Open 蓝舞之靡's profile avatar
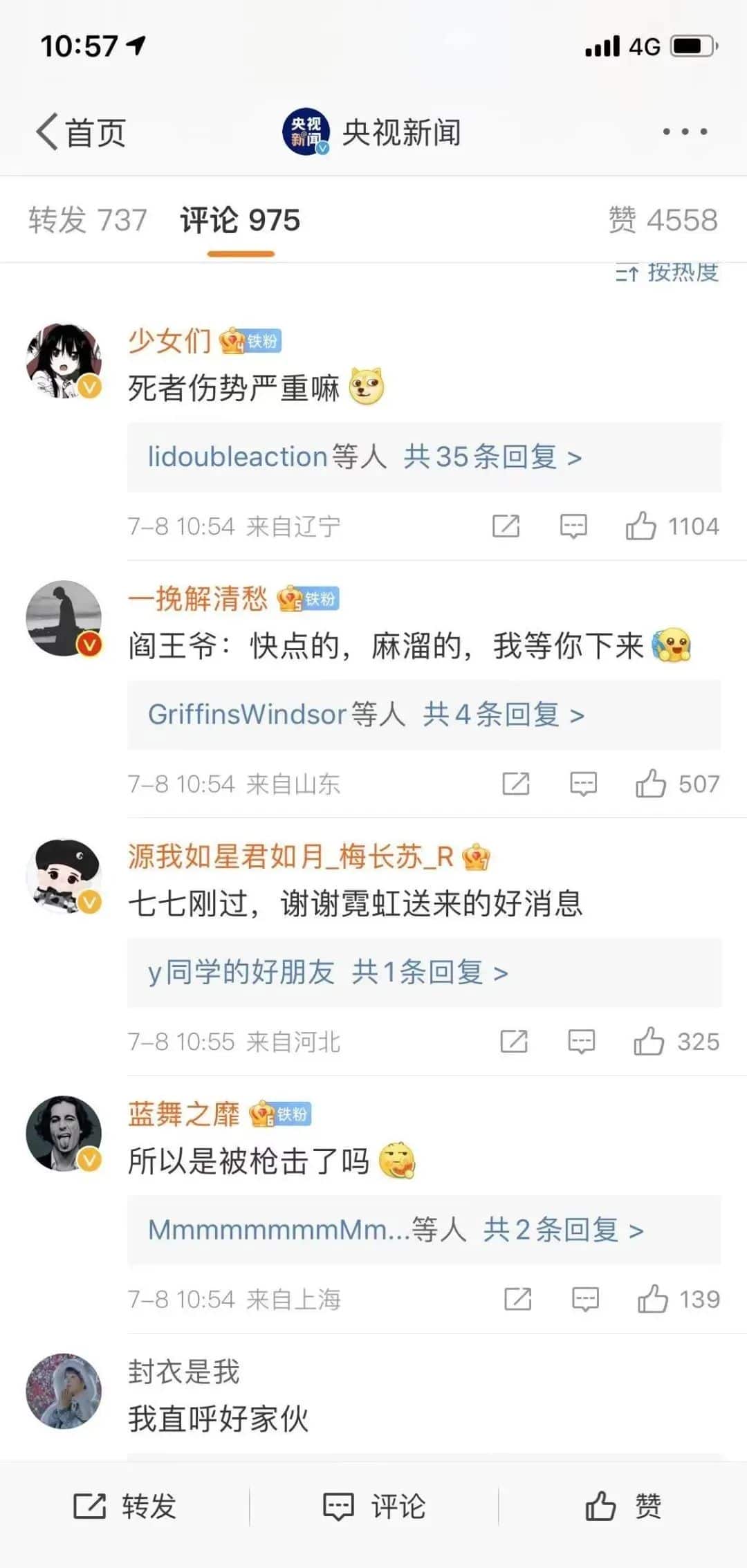 (64, 1133)
